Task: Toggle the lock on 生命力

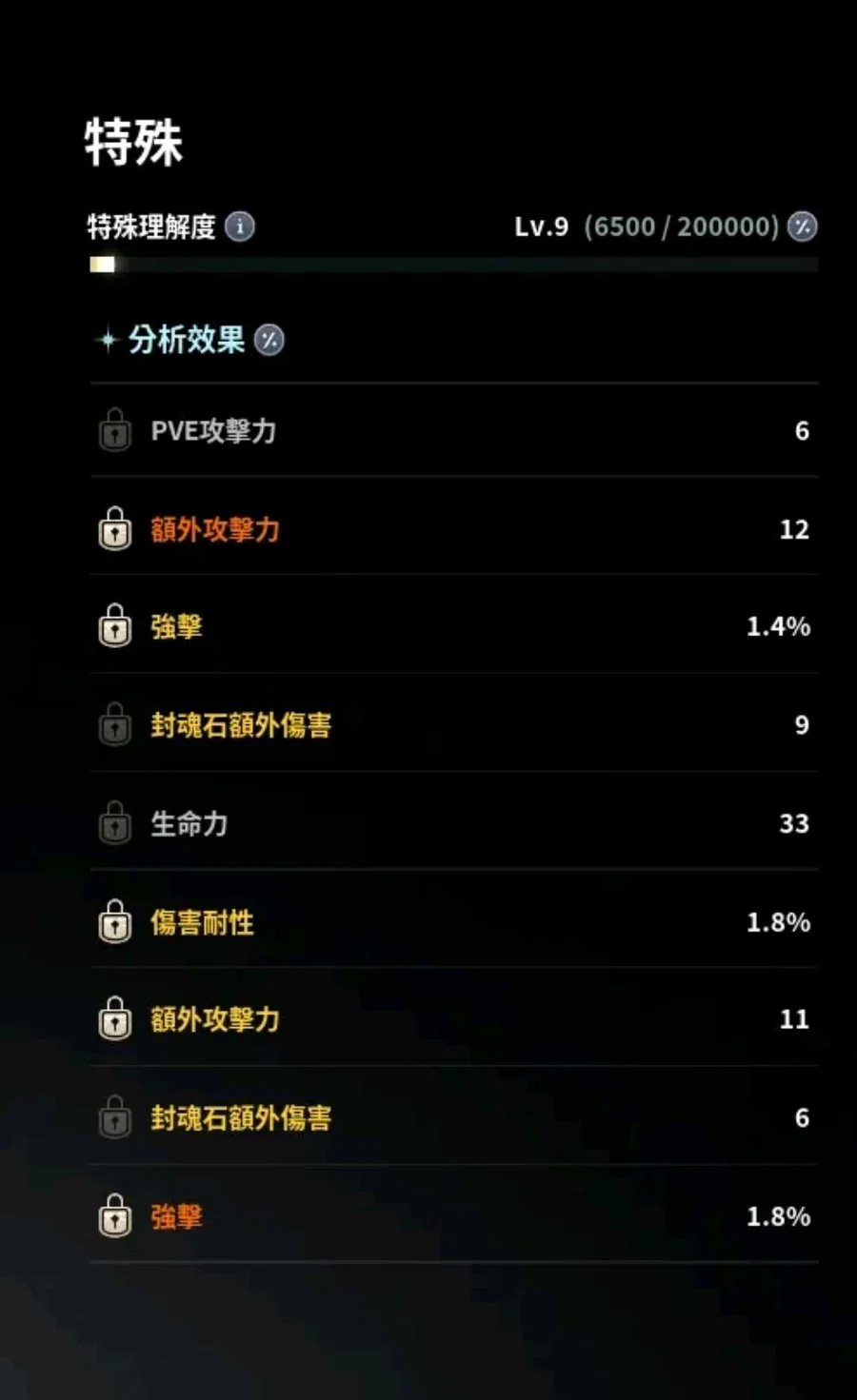Action: (x=115, y=823)
